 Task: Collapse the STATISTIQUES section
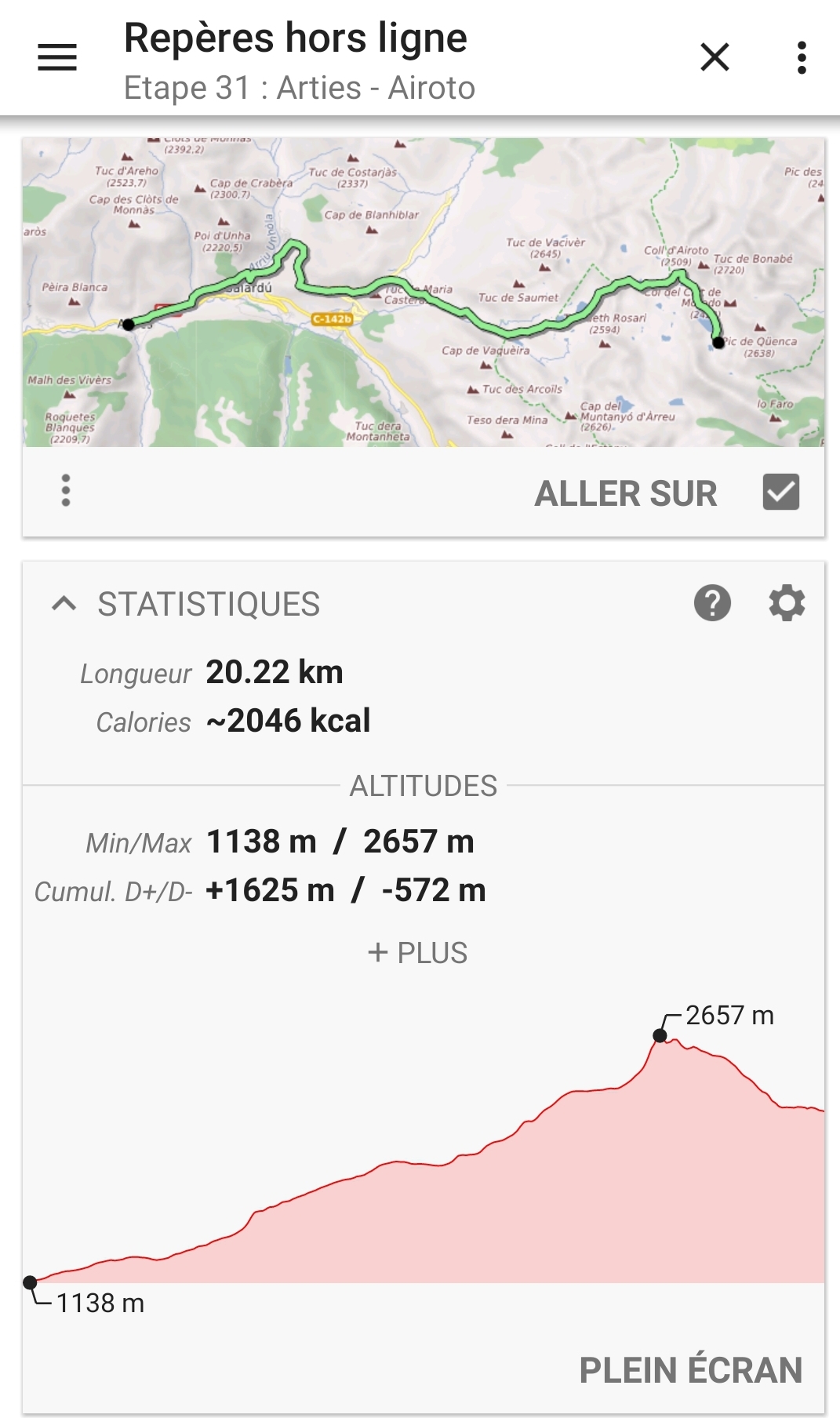[64, 604]
